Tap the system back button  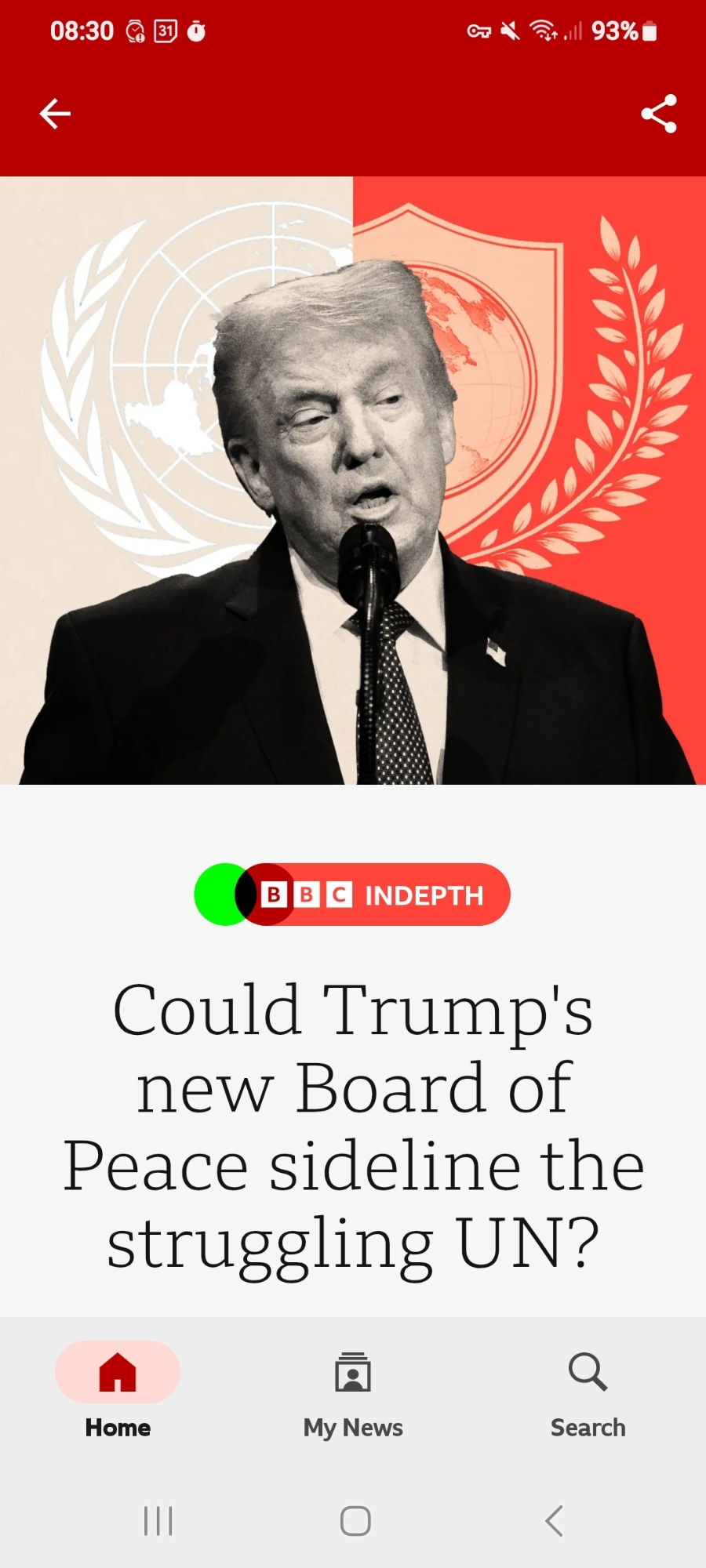tap(554, 1521)
